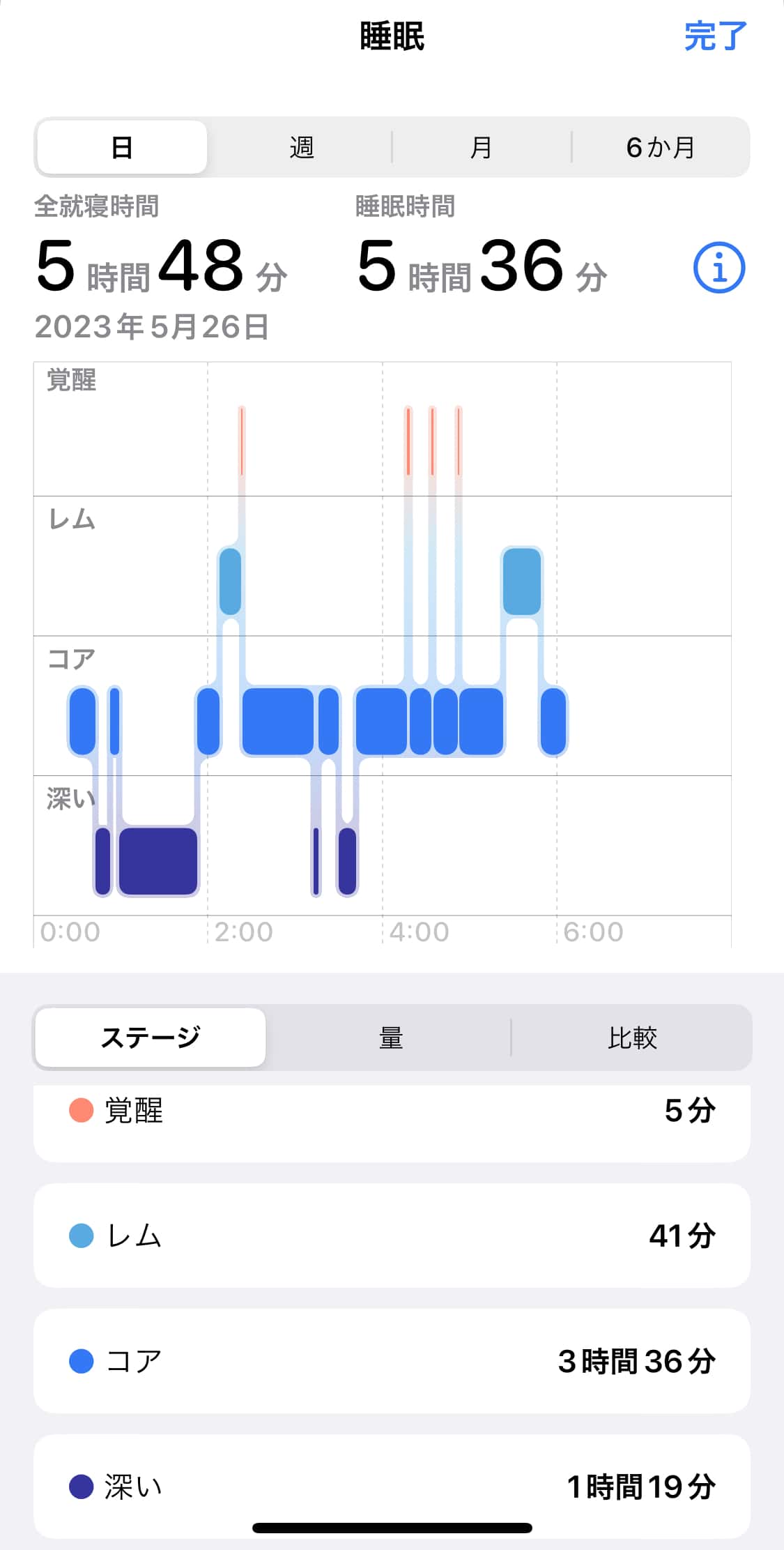Highlight the レム stage row
Viewport: 784px width, 1550px height.
(392, 1235)
